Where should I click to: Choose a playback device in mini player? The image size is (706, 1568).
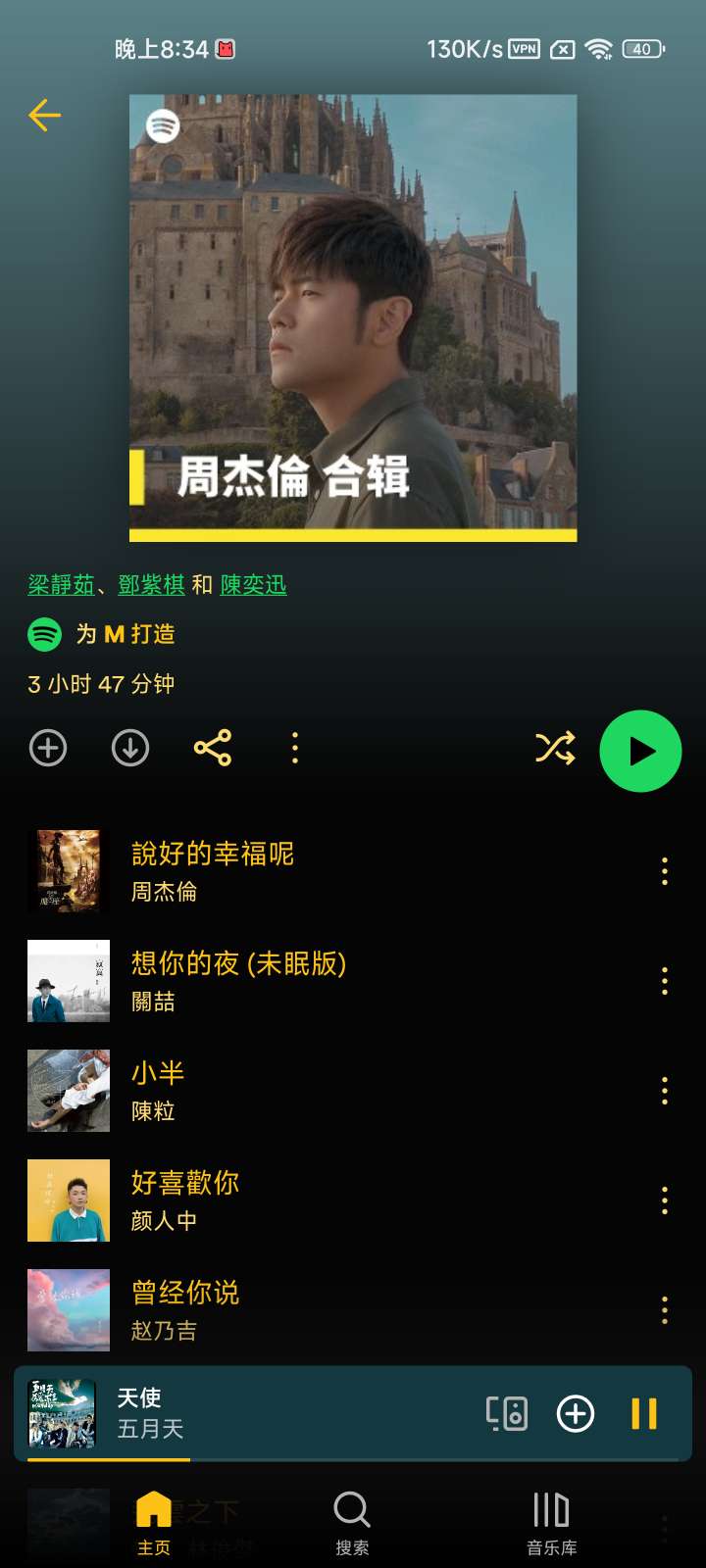click(x=507, y=1413)
